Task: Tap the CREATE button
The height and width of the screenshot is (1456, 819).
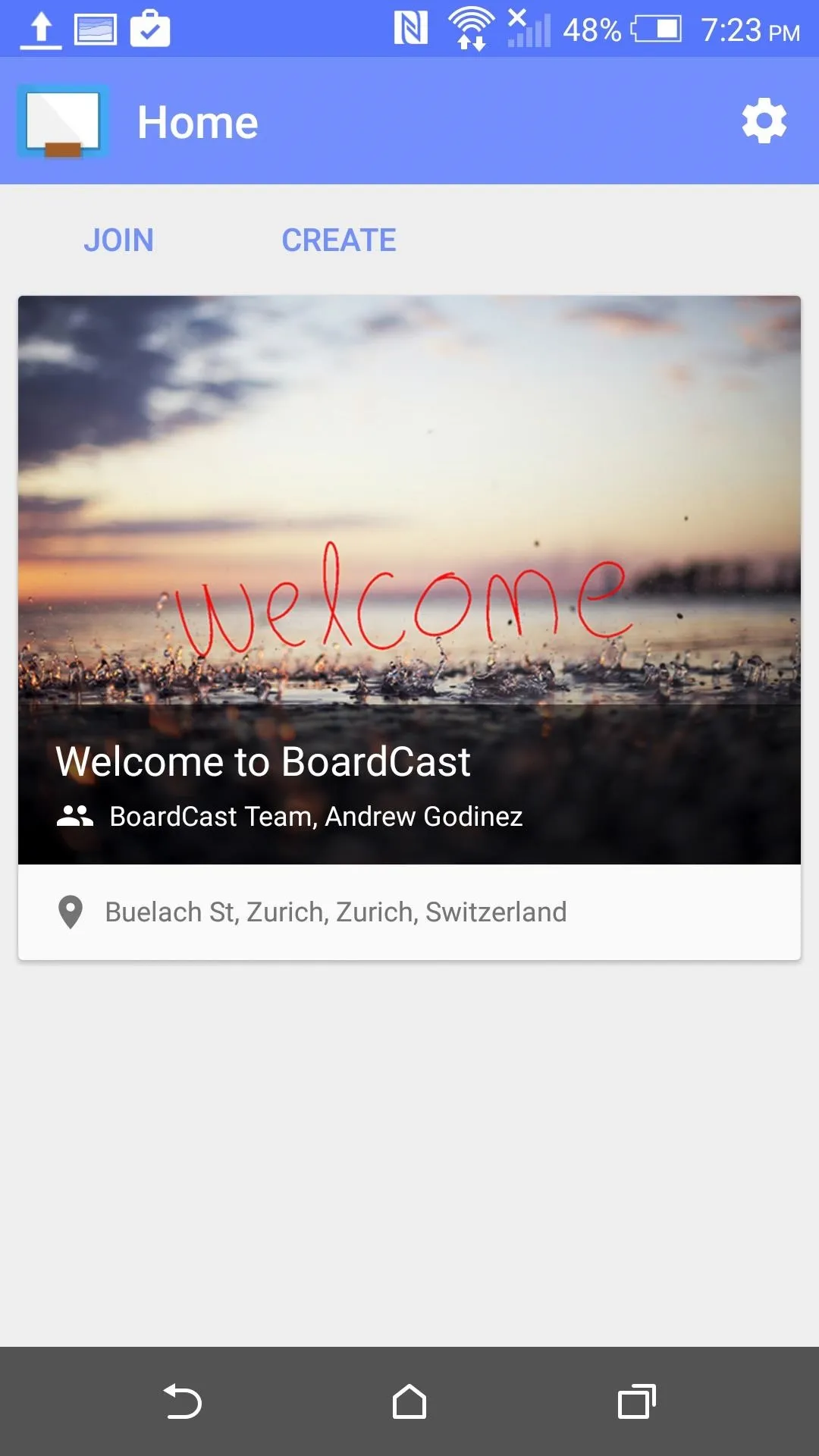Action: point(339,240)
